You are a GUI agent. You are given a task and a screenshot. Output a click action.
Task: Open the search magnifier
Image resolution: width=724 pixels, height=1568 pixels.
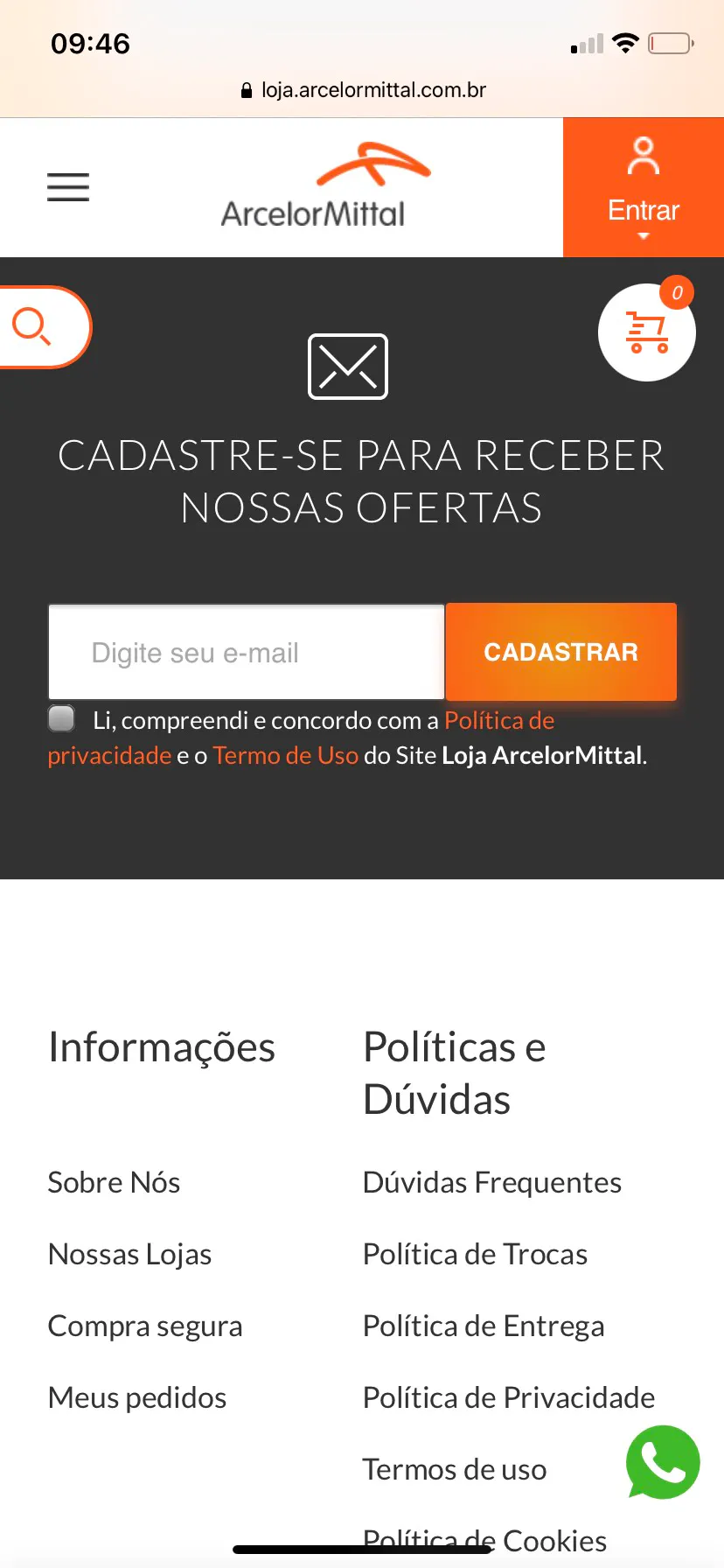(x=33, y=326)
